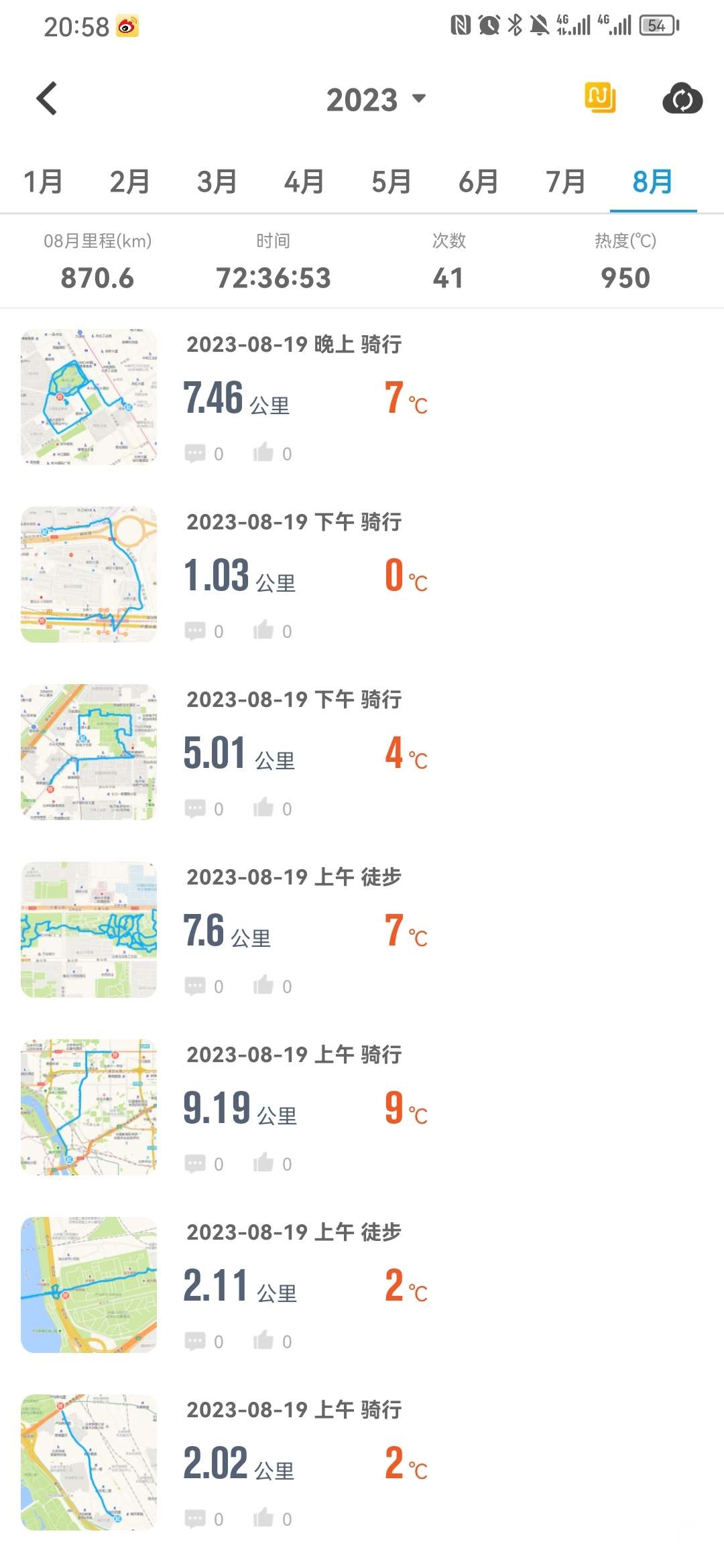The height and width of the screenshot is (1568, 724).
Task: Select the 4月 month tab
Action: pos(304,182)
